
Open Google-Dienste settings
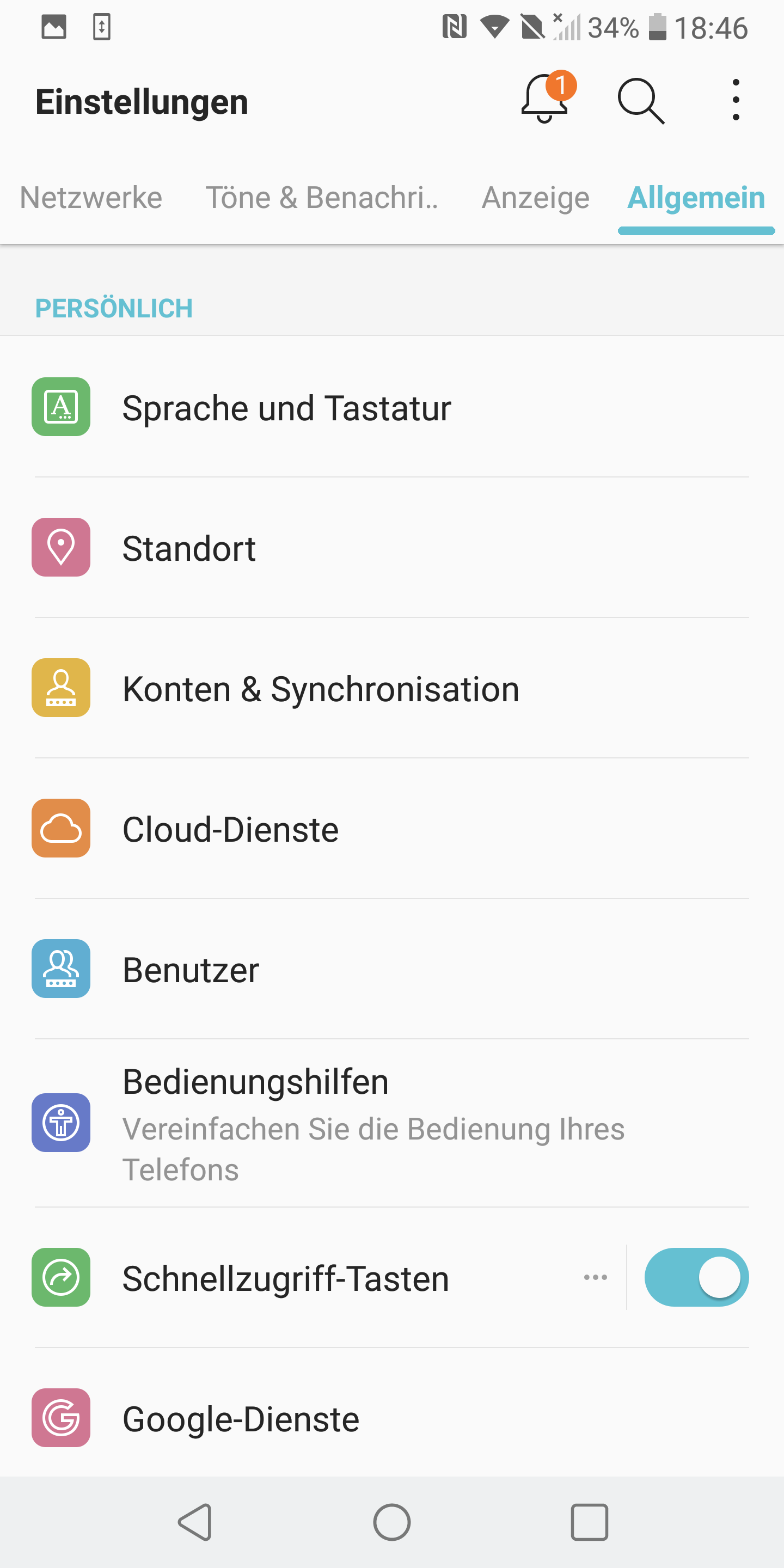point(241,1419)
